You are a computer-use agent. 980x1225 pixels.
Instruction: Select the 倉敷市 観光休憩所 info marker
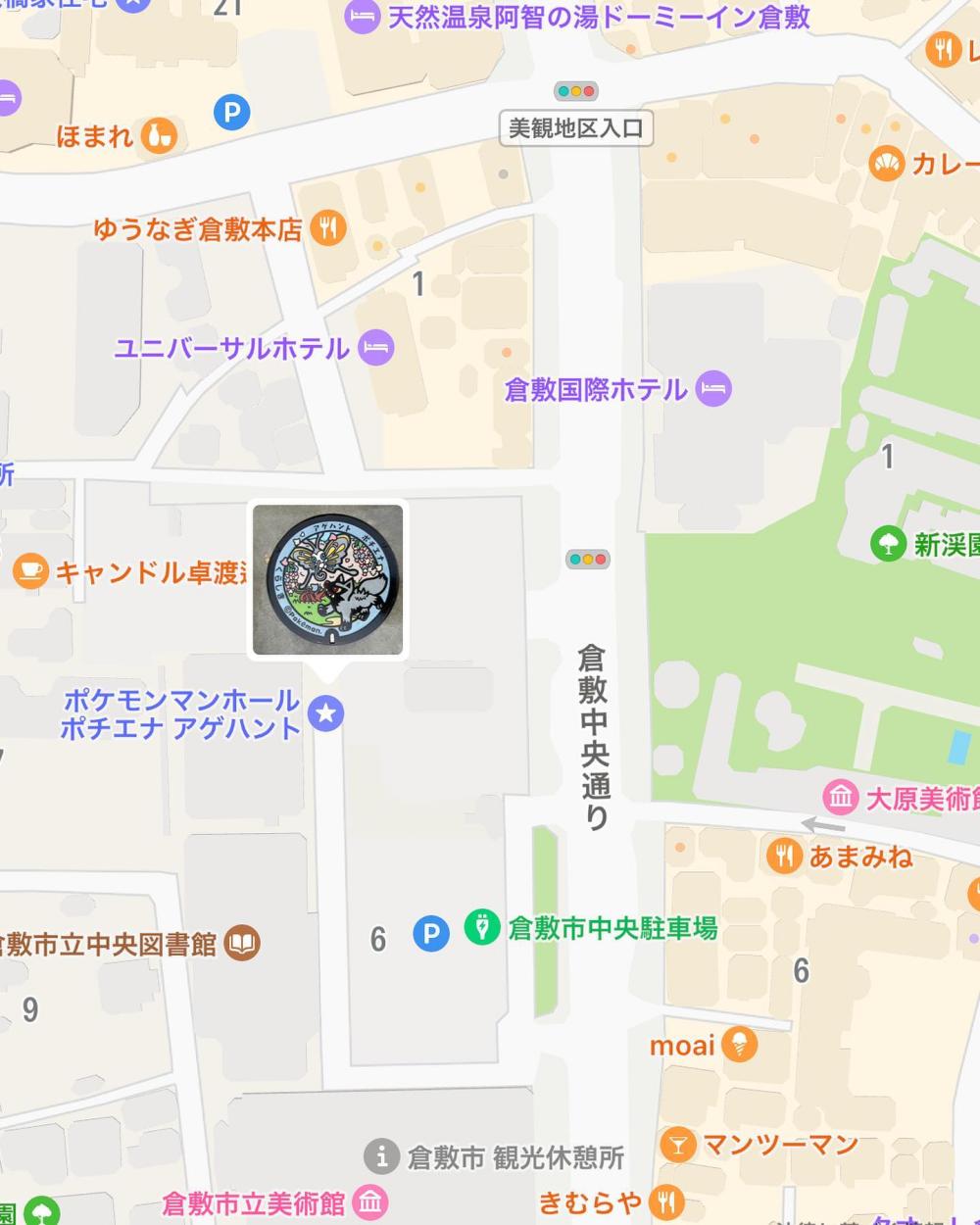pyautogui.click(x=381, y=1156)
